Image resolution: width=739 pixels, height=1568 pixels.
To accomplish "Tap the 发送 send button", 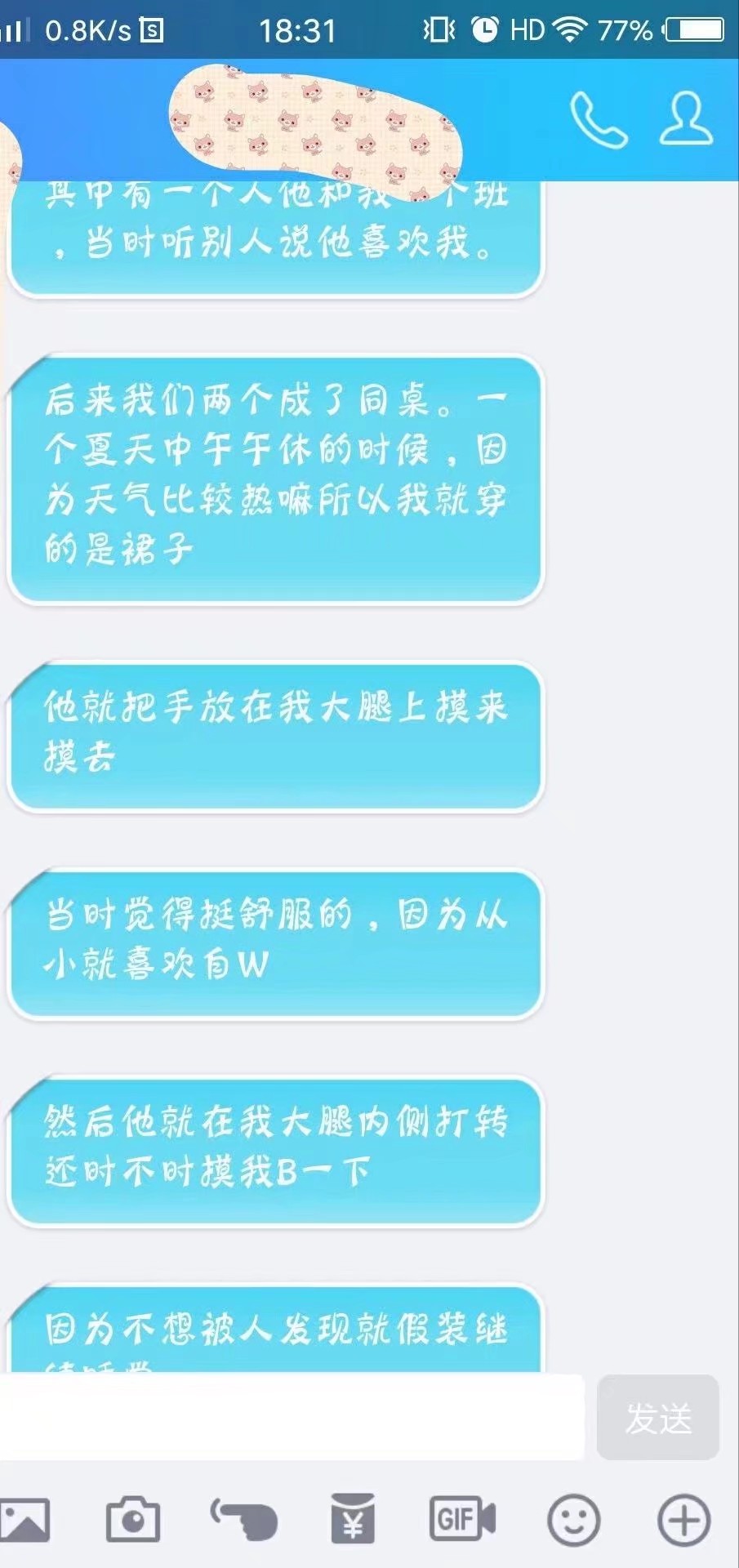I will (x=658, y=1418).
